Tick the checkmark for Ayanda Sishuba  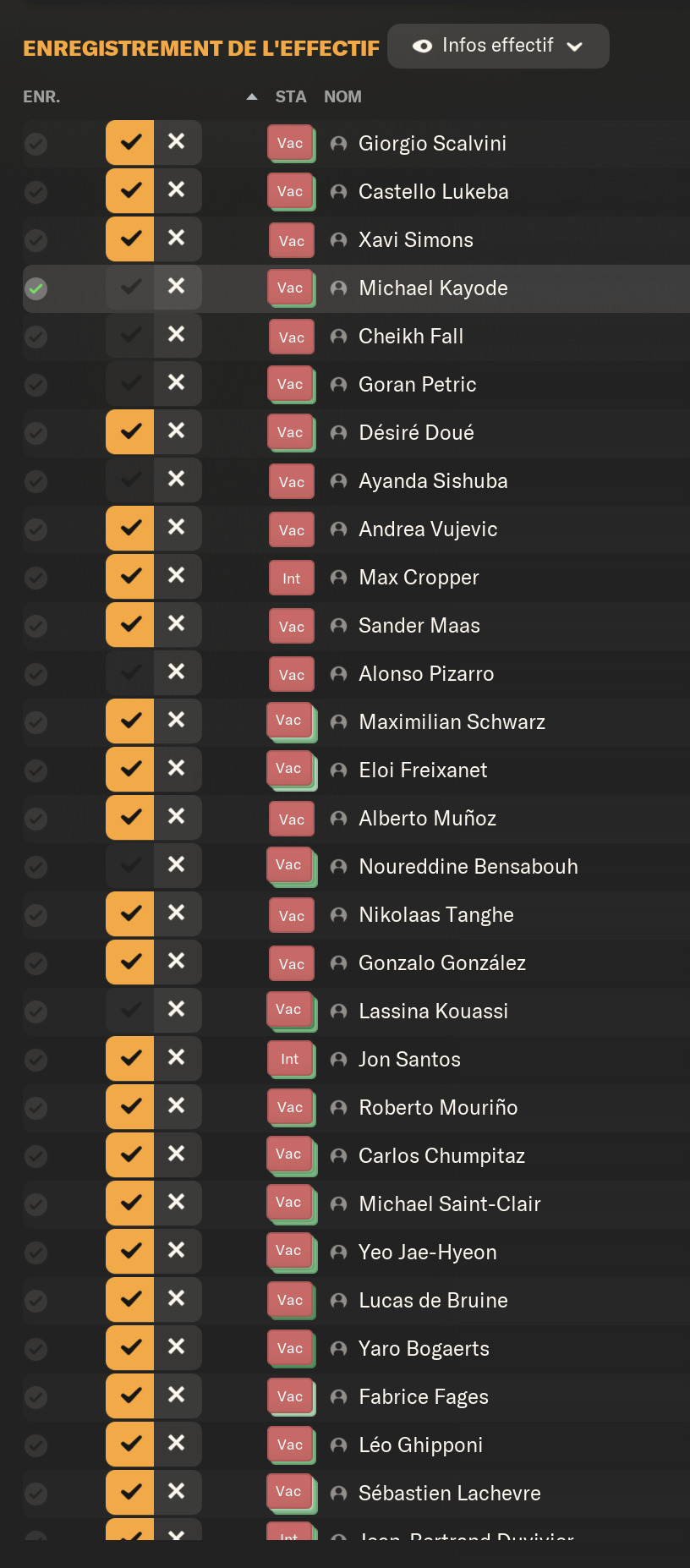(130, 480)
